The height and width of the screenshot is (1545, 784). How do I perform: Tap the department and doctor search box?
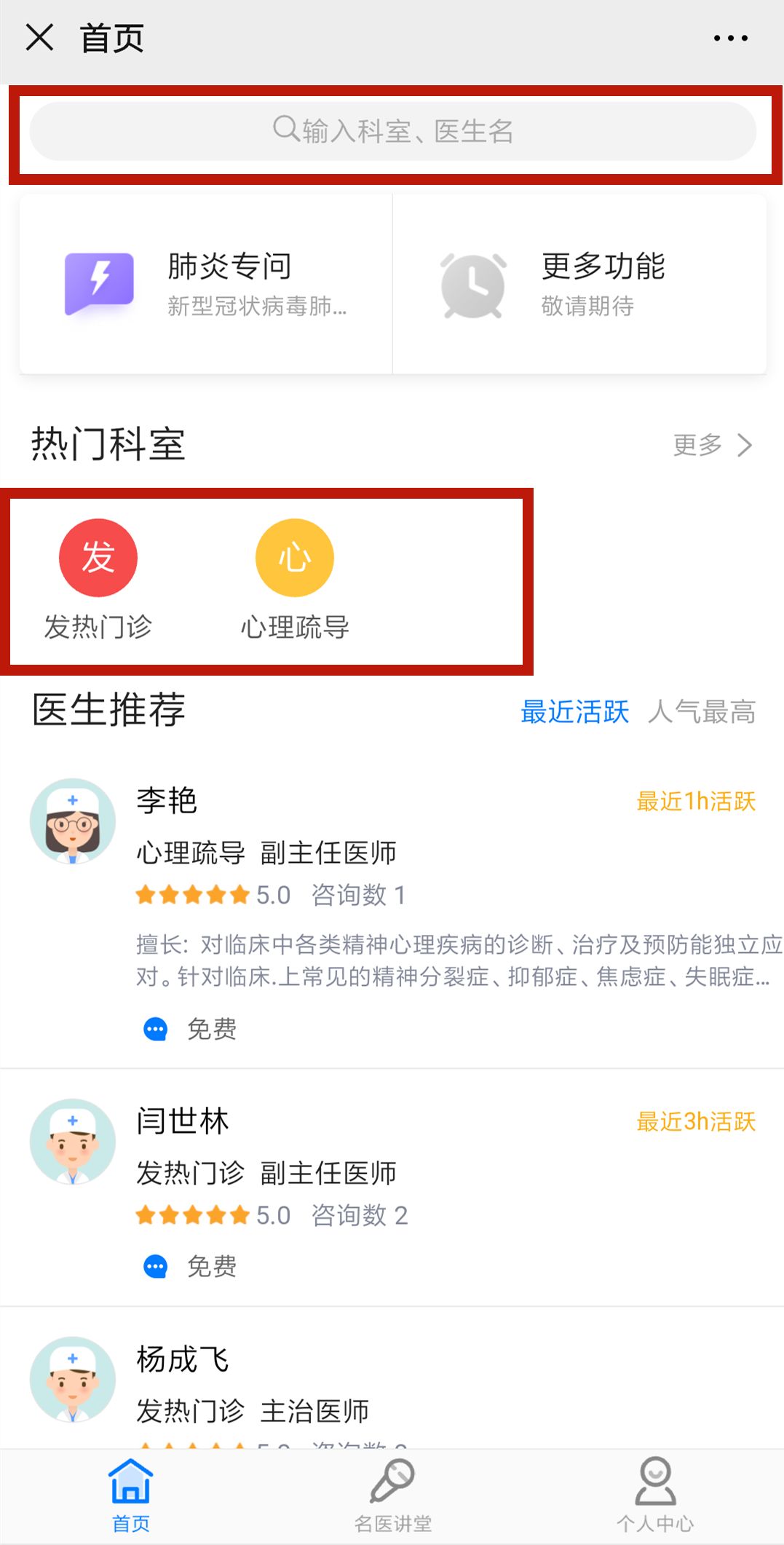(x=393, y=132)
